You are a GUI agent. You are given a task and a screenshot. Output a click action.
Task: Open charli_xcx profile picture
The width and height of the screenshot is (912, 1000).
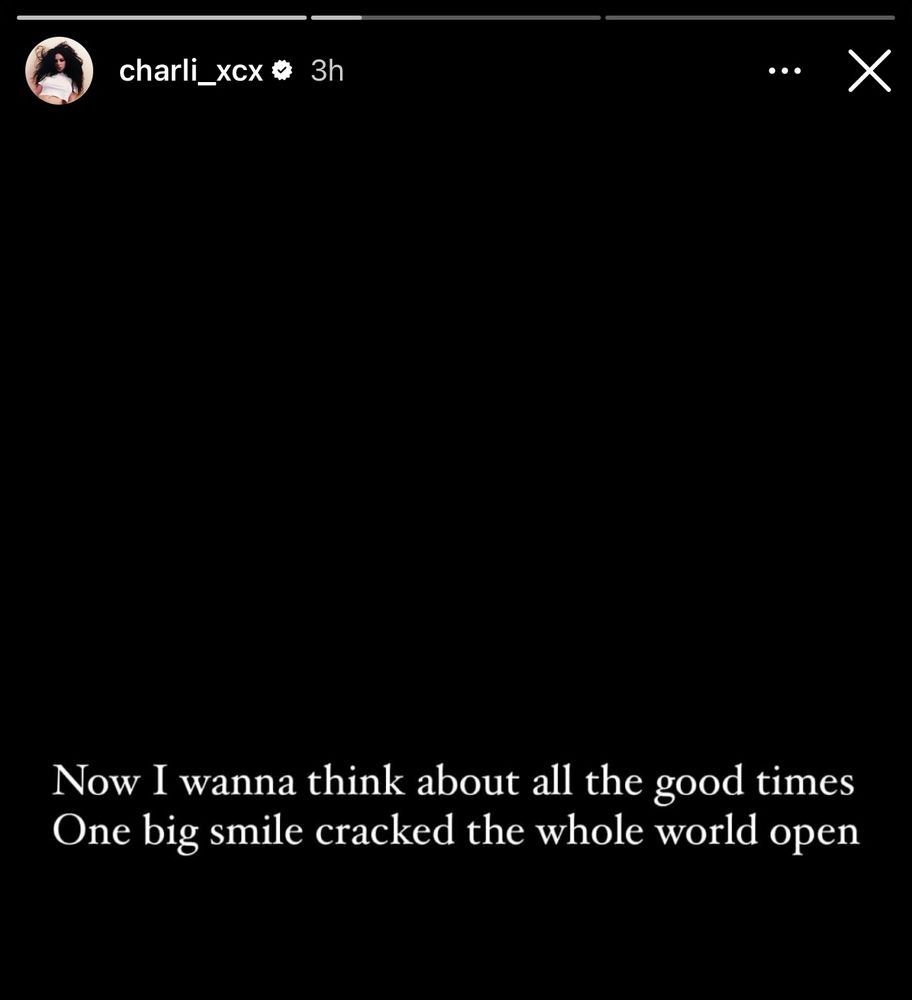click(59, 71)
